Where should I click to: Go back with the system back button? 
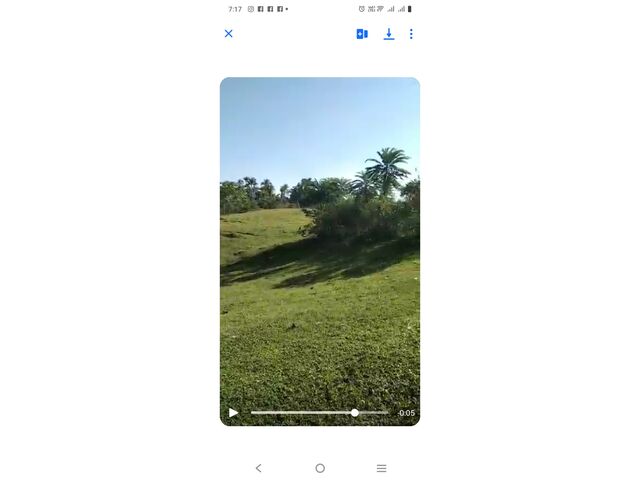click(258, 468)
